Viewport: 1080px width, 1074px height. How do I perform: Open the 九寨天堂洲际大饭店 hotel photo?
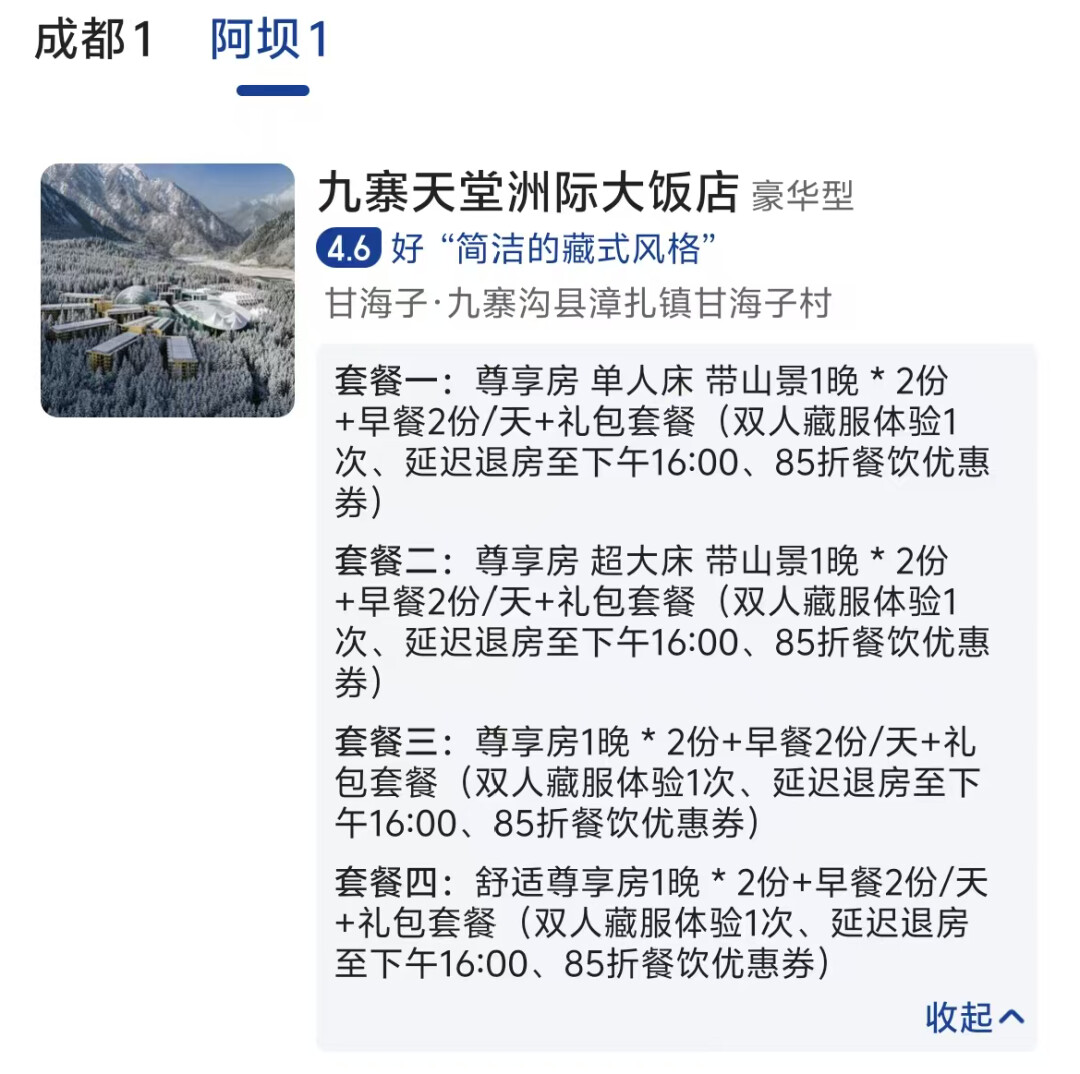pyautogui.click(x=168, y=290)
